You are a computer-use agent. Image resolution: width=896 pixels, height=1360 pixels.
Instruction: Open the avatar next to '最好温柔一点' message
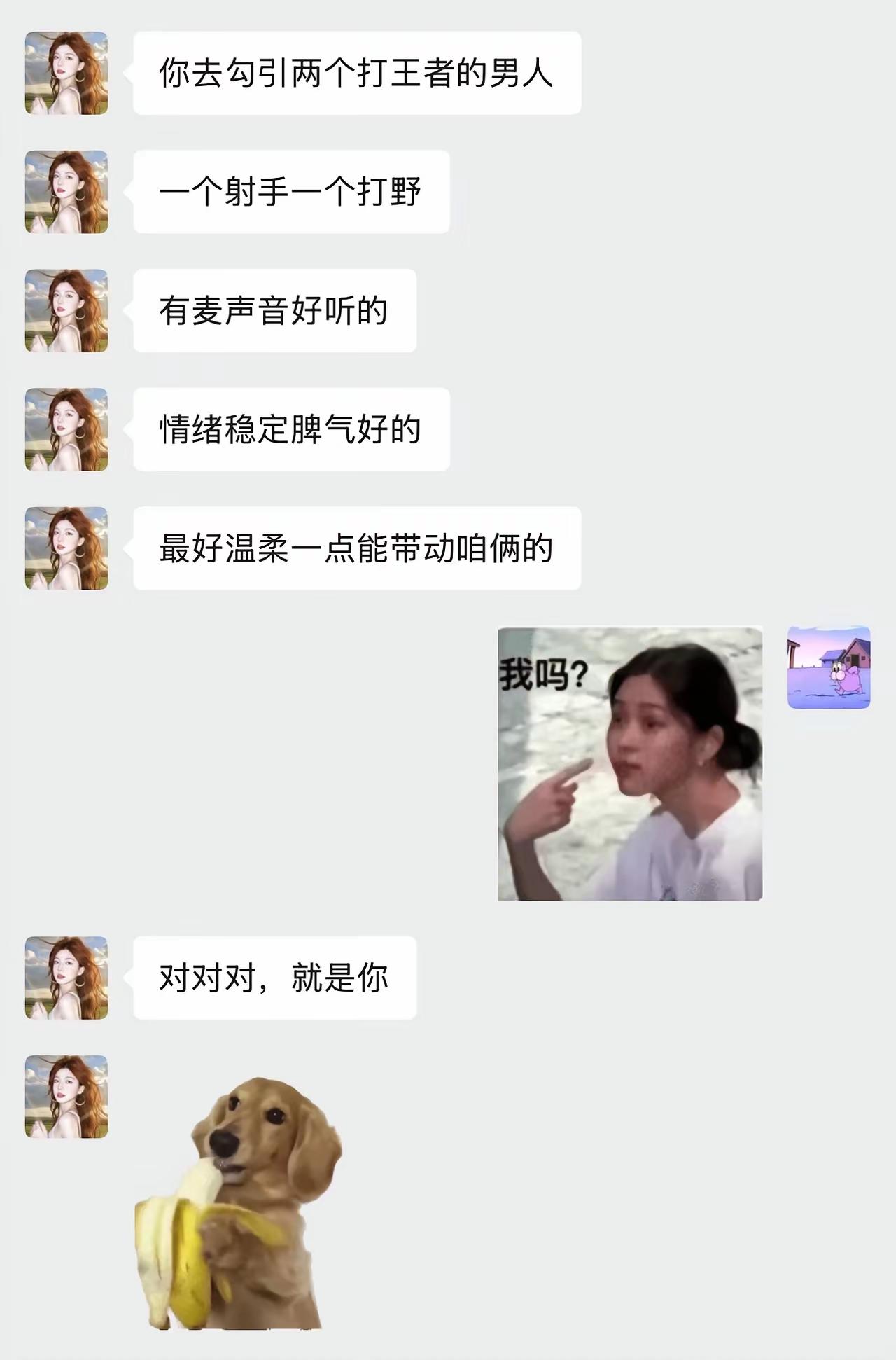pyautogui.click(x=66, y=548)
